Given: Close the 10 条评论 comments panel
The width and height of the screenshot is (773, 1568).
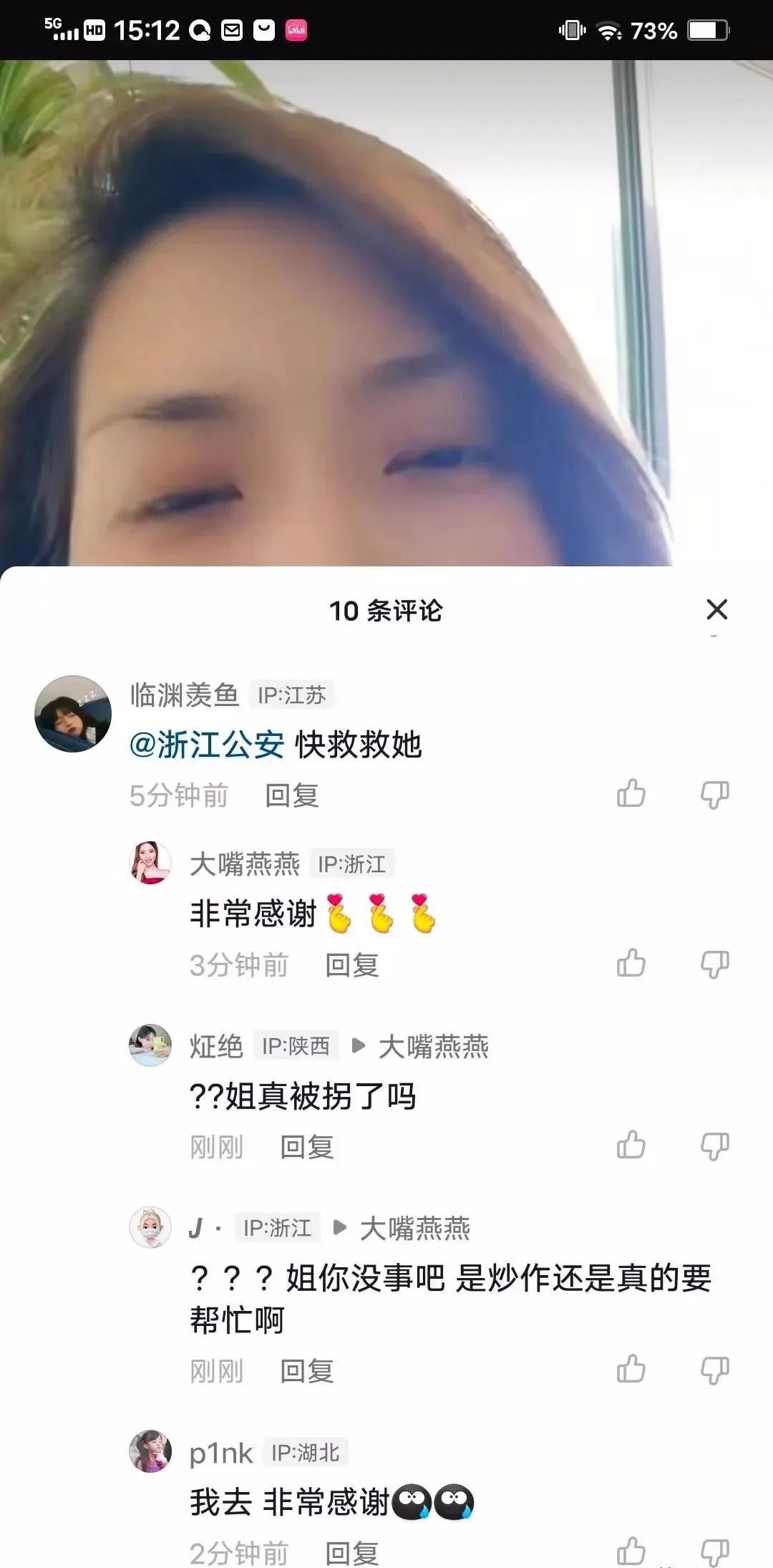Looking at the screenshot, I should [716, 610].
